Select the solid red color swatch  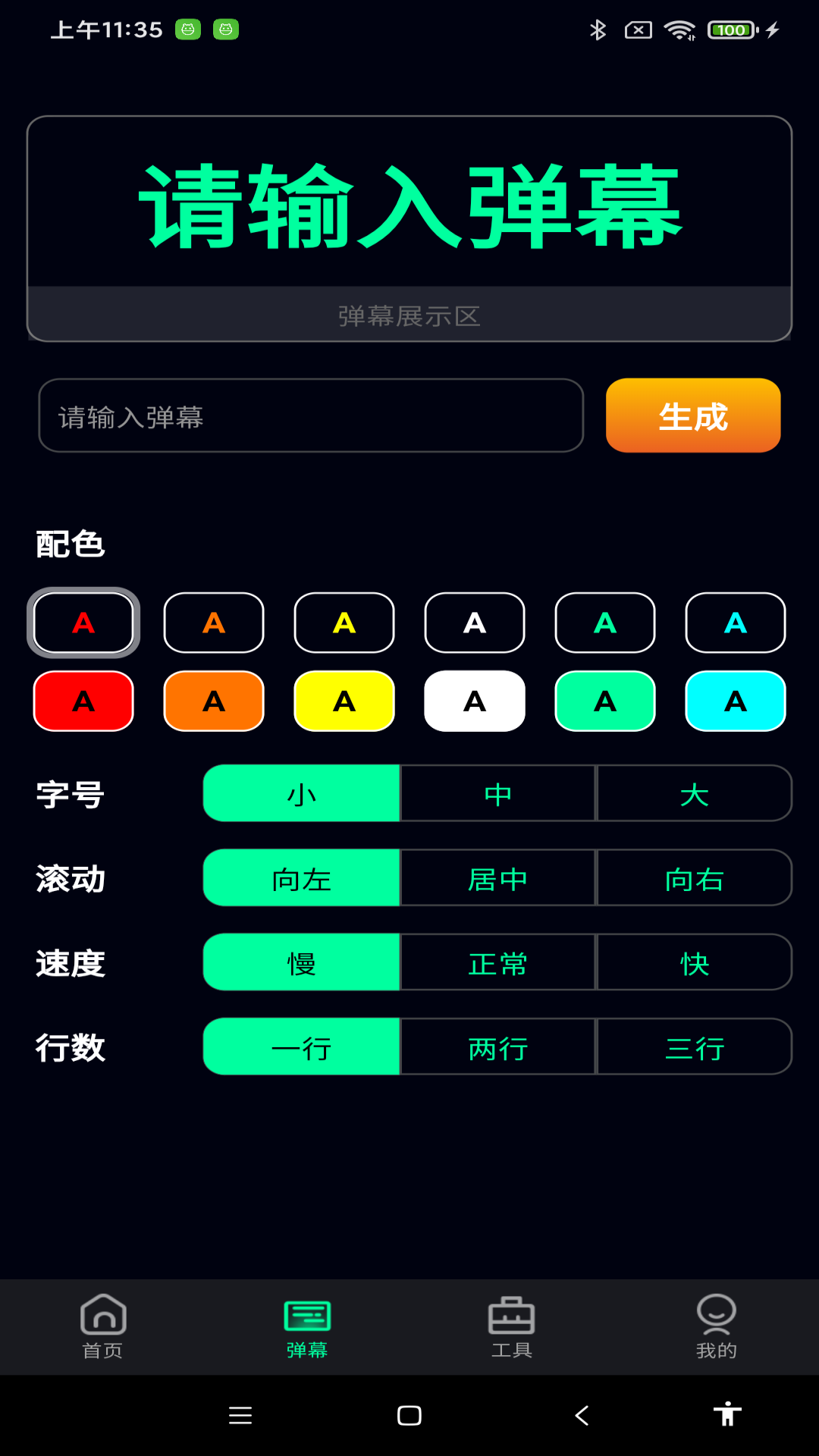point(83,701)
